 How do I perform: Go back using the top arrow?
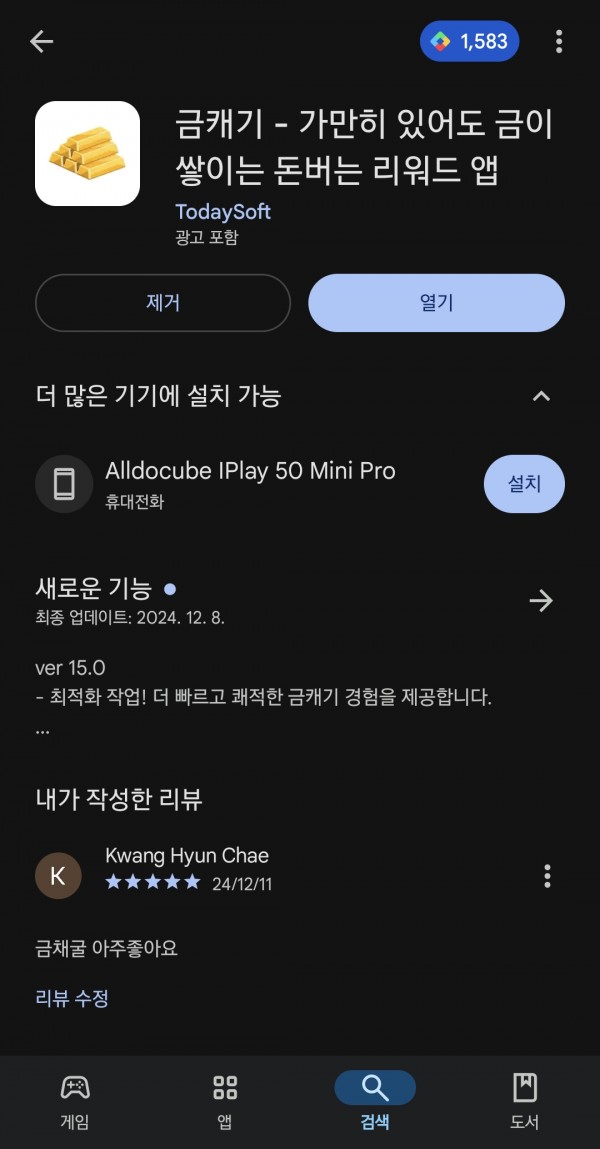[x=41, y=42]
